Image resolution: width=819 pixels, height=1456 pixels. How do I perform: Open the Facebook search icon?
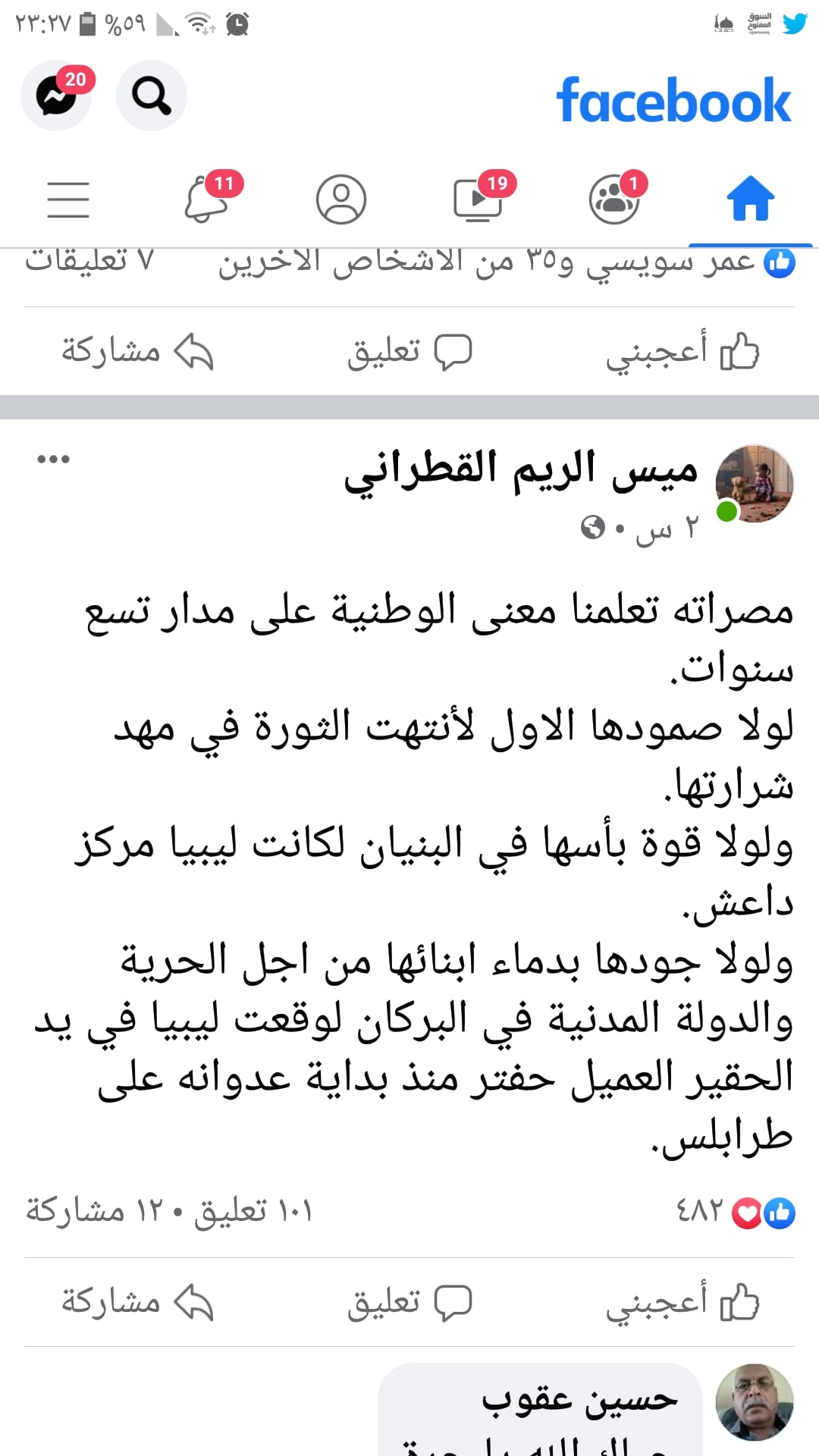click(x=151, y=96)
